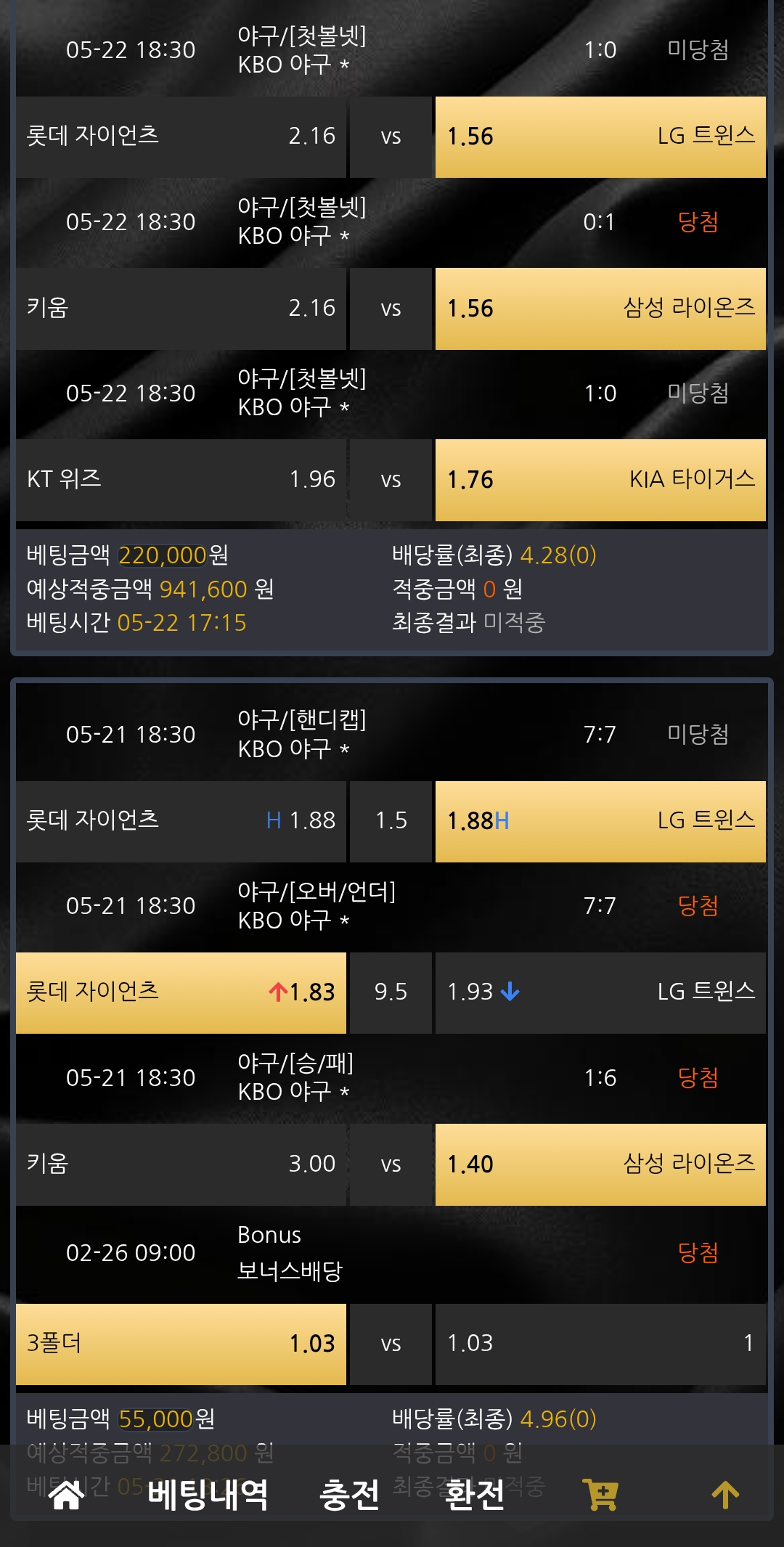The height and width of the screenshot is (1547, 784).
Task: Tap the up arrow to return to top
Action: (725, 1495)
